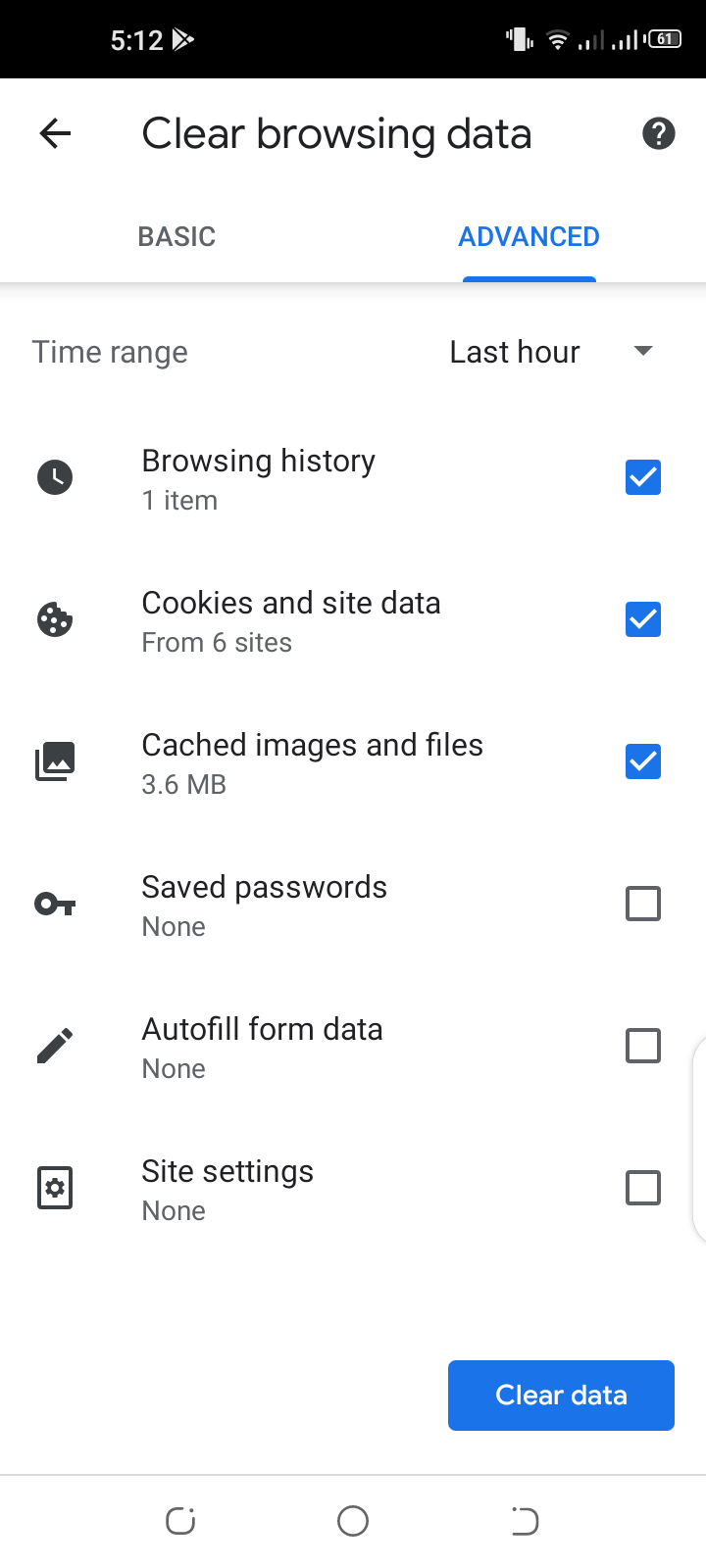The width and height of the screenshot is (706, 1568).
Task: Click the pencil icon for Autofill form data
Action: coord(54,1046)
